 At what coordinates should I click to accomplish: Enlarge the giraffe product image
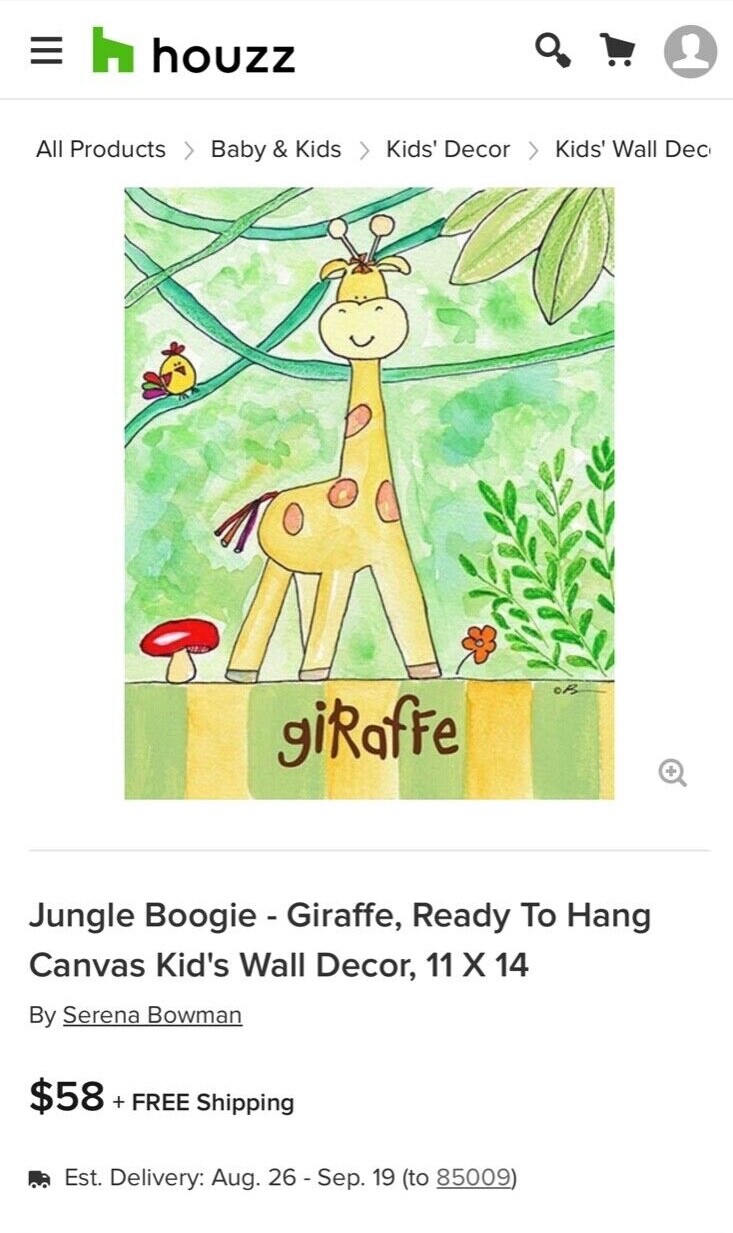369,493
